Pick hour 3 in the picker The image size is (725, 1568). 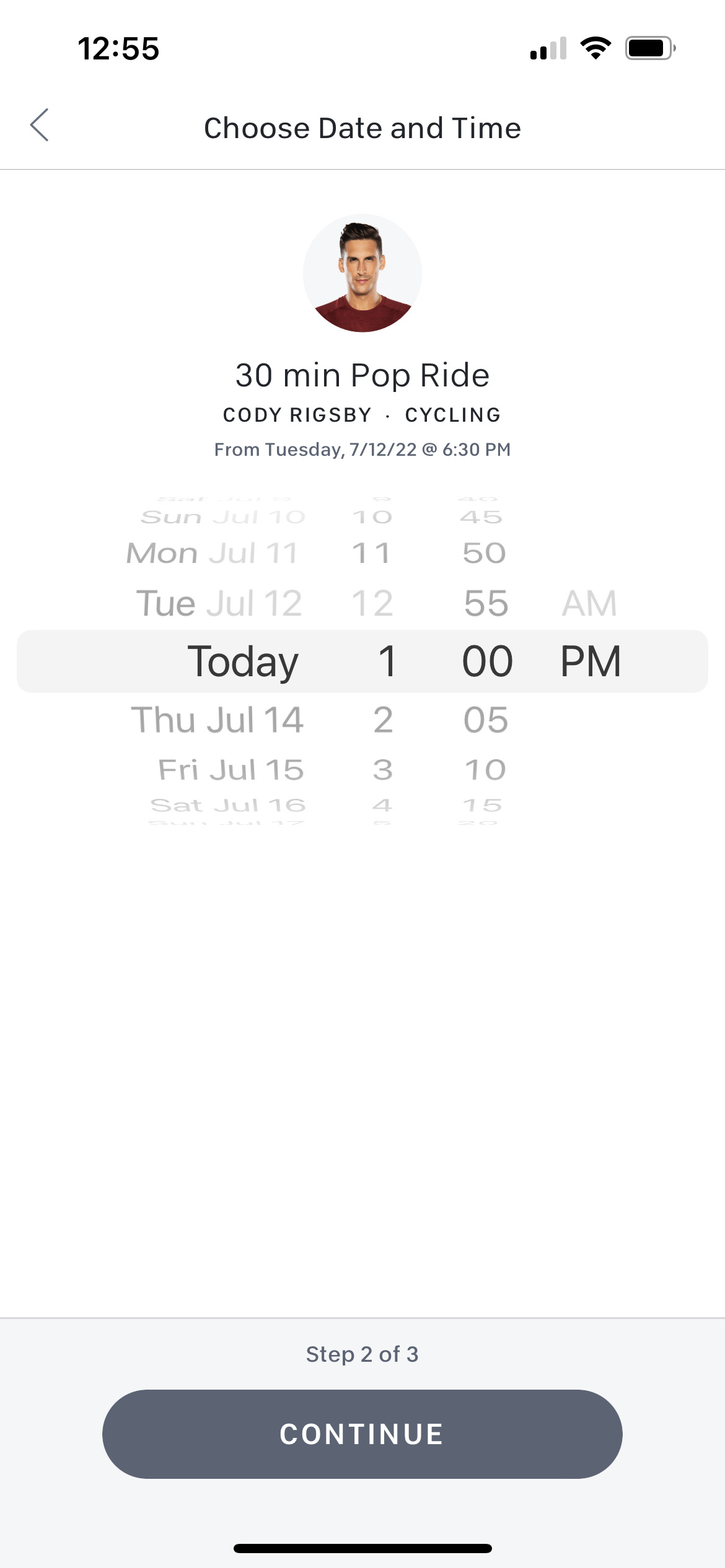pos(383,770)
